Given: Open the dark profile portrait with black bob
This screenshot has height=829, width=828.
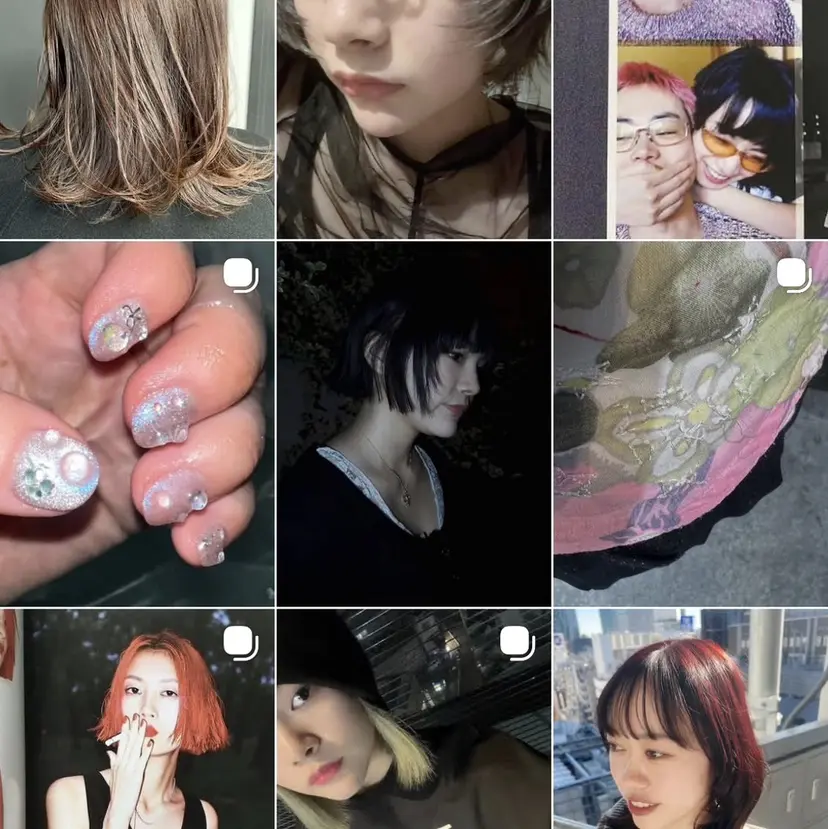Looking at the screenshot, I should click(x=413, y=424).
